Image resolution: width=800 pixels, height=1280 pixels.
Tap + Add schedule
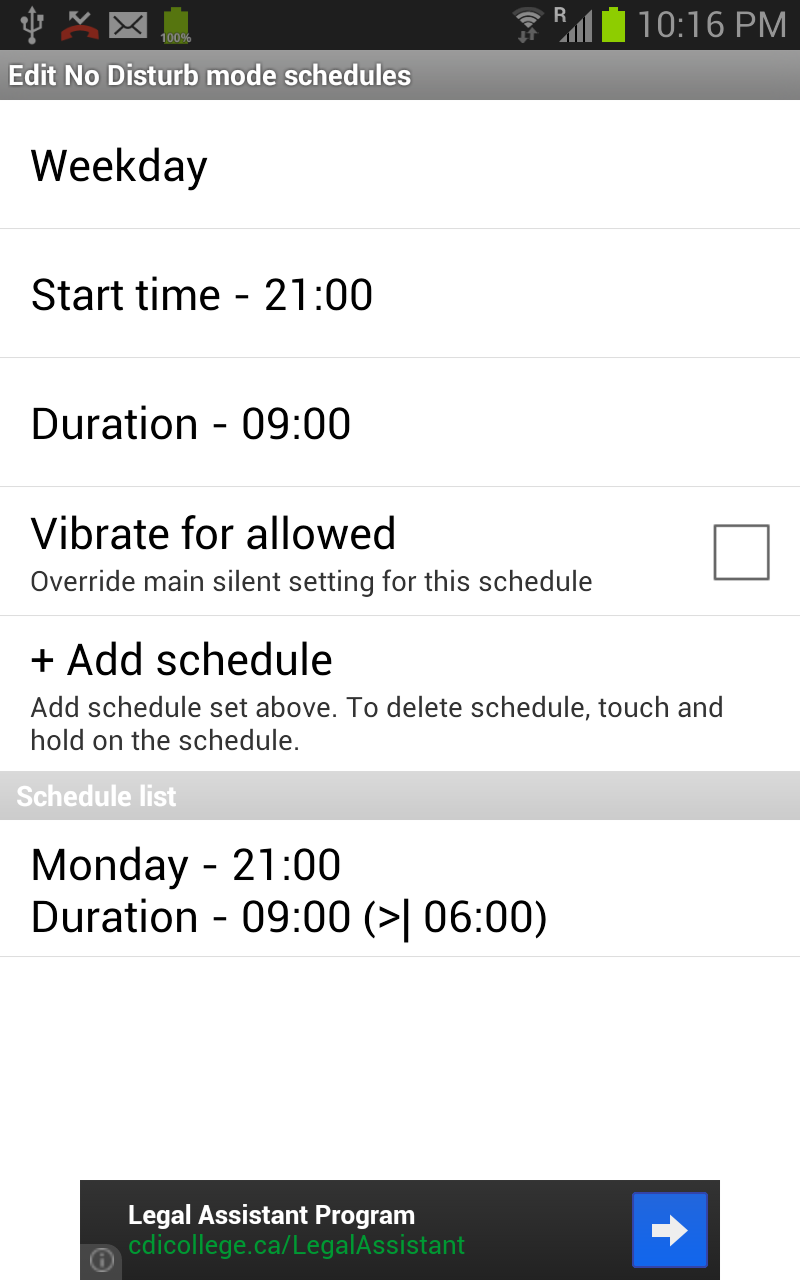pyautogui.click(x=400, y=693)
